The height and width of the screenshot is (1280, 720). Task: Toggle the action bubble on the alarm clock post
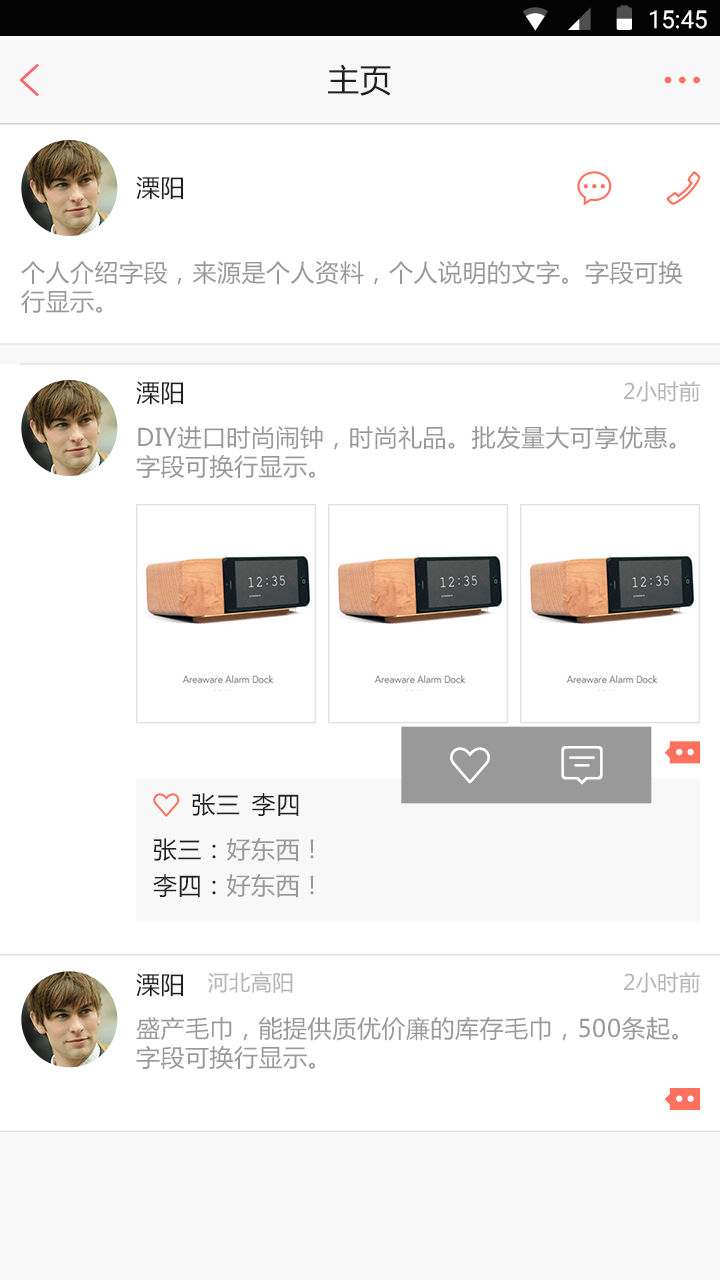[684, 753]
